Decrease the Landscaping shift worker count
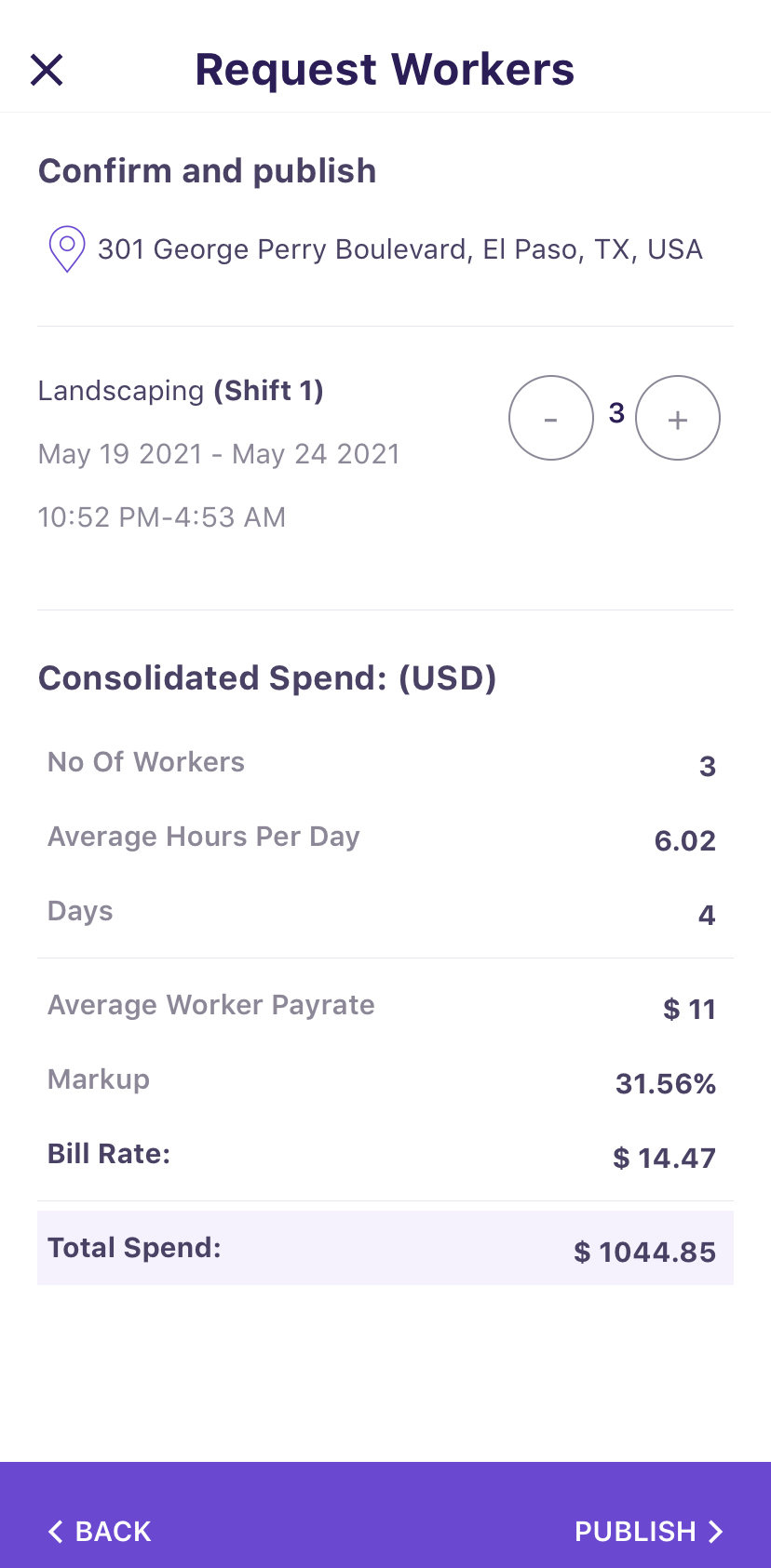Screen dimensions: 771x1568 (550, 418)
